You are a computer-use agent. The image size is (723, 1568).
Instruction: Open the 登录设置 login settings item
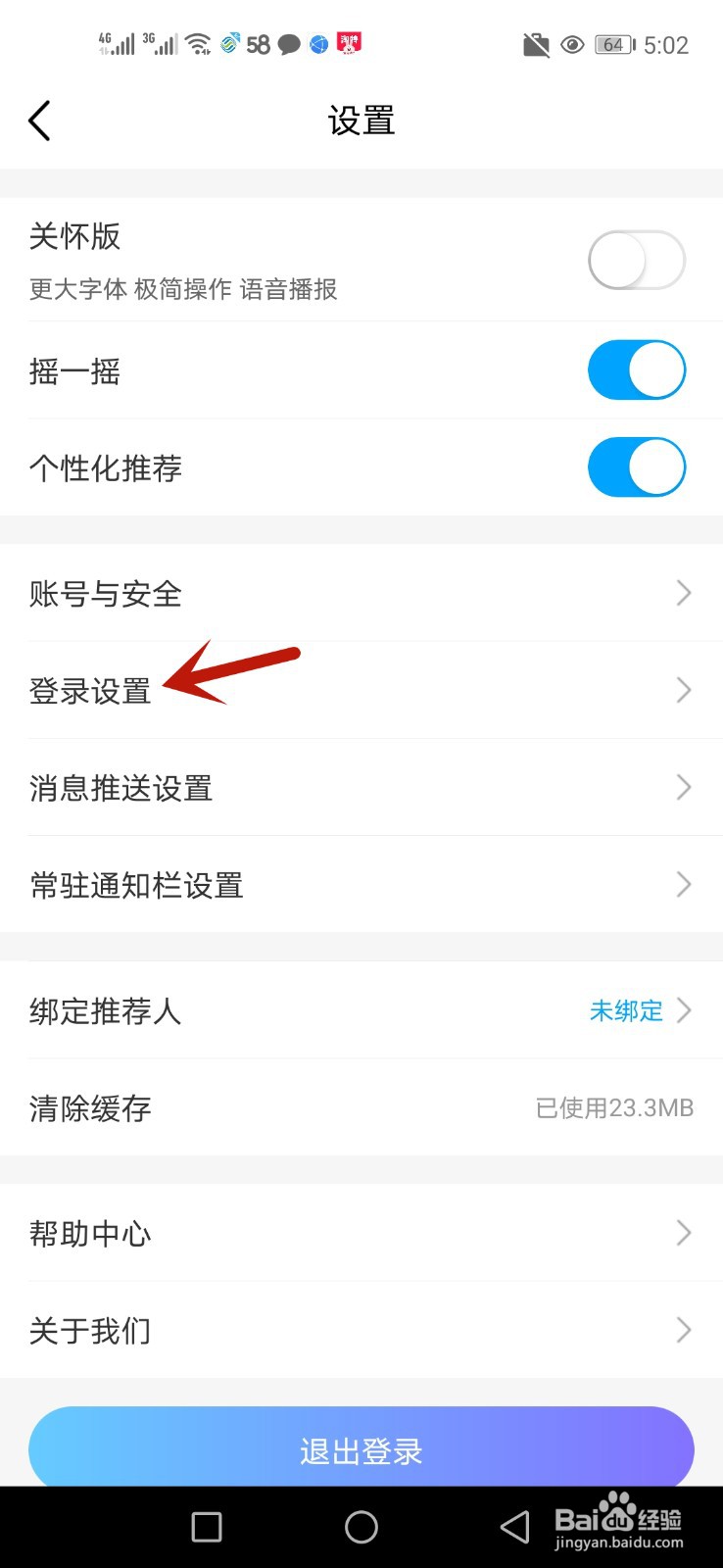(x=89, y=691)
